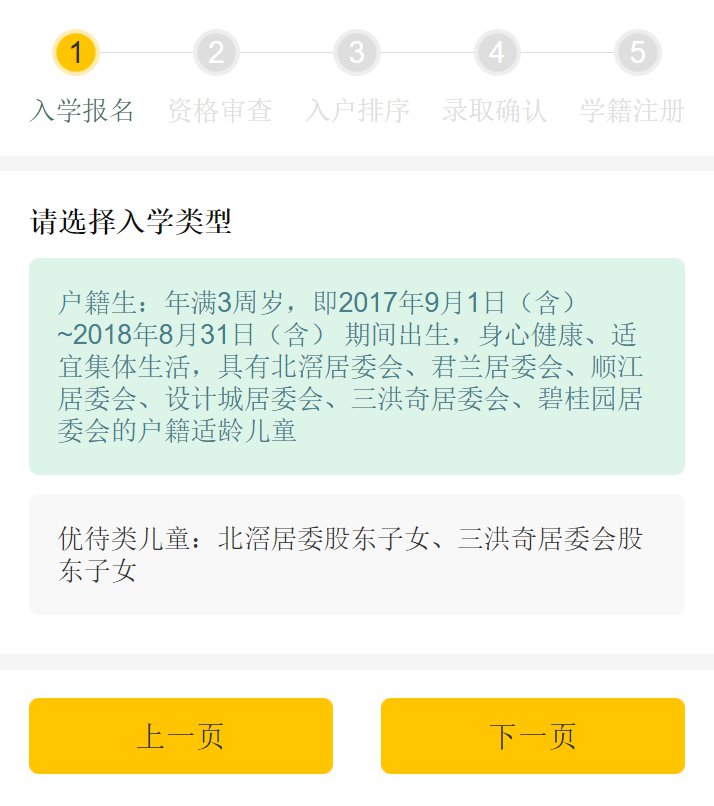Go back with 上一页 button
The height and width of the screenshot is (806, 714).
click(181, 736)
